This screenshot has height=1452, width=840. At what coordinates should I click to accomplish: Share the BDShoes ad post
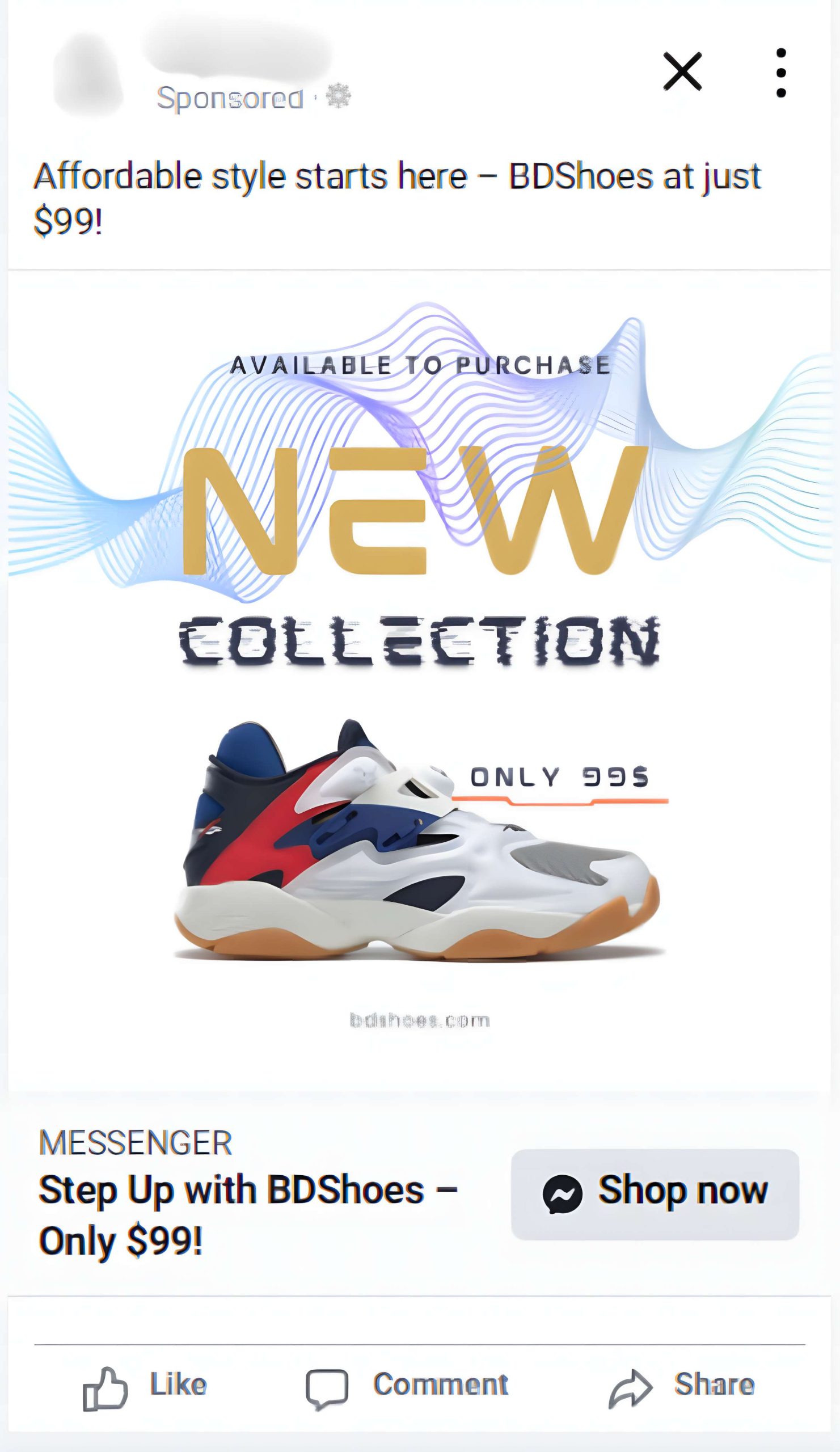coord(682,1385)
